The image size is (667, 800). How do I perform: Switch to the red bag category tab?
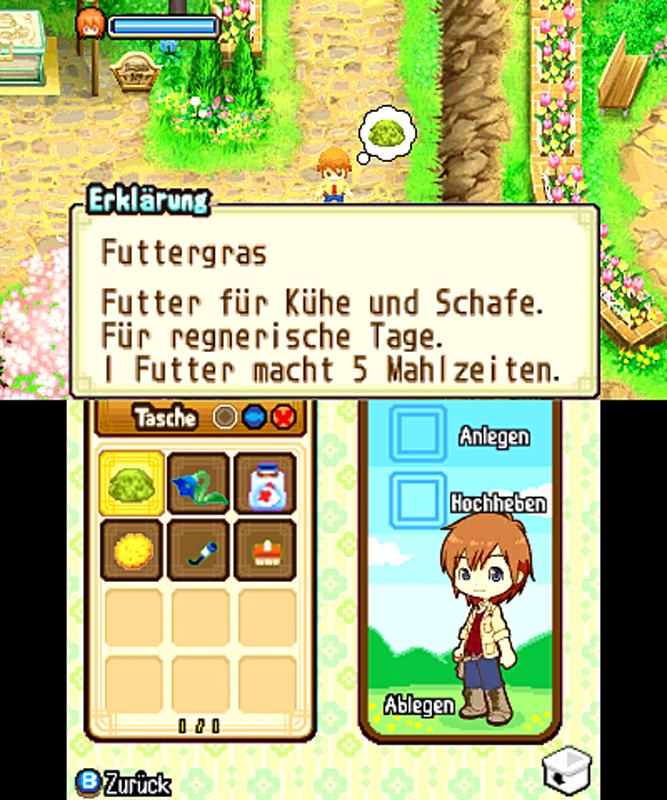[x=283, y=418]
